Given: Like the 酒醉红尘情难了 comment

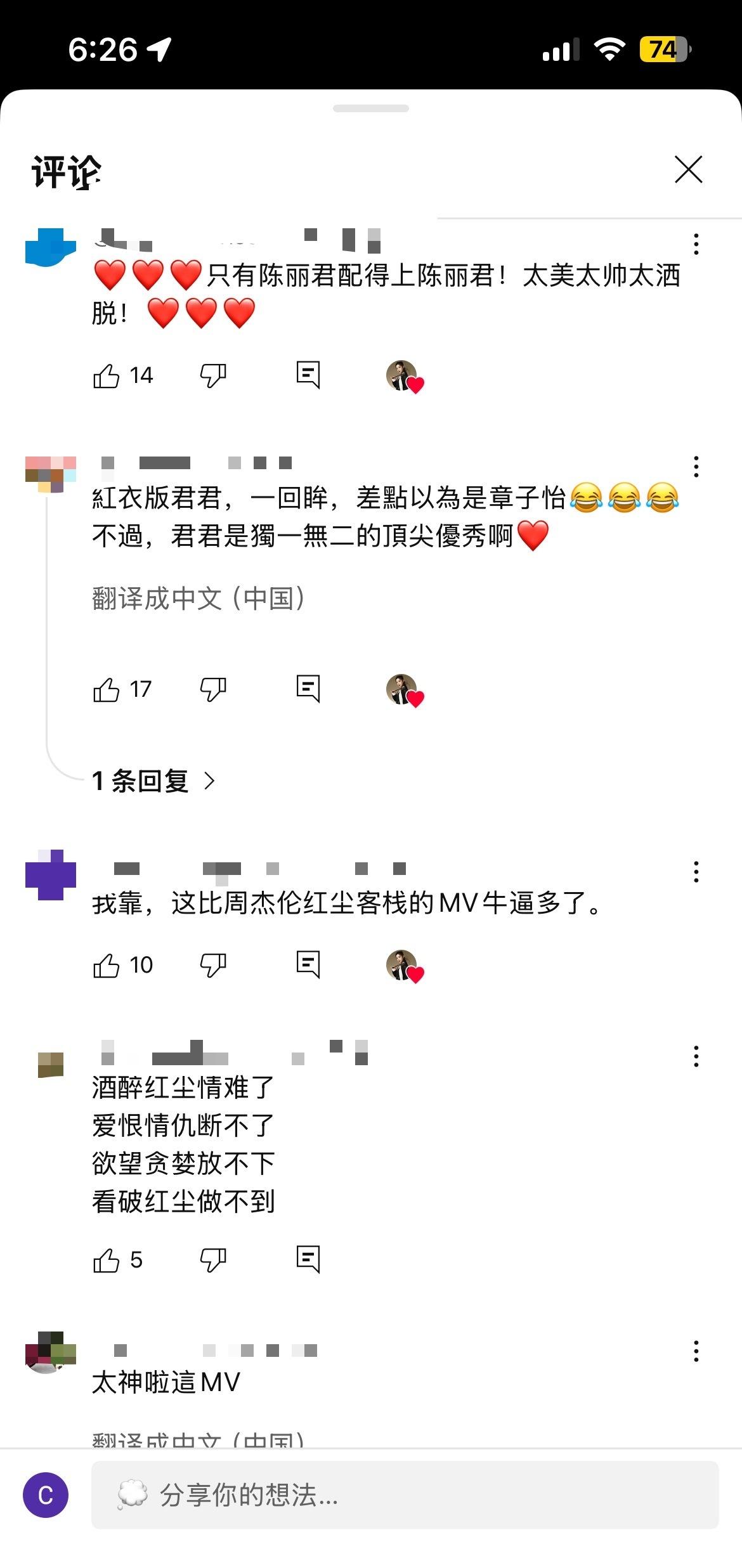Looking at the screenshot, I should (x=107, y=1260).
